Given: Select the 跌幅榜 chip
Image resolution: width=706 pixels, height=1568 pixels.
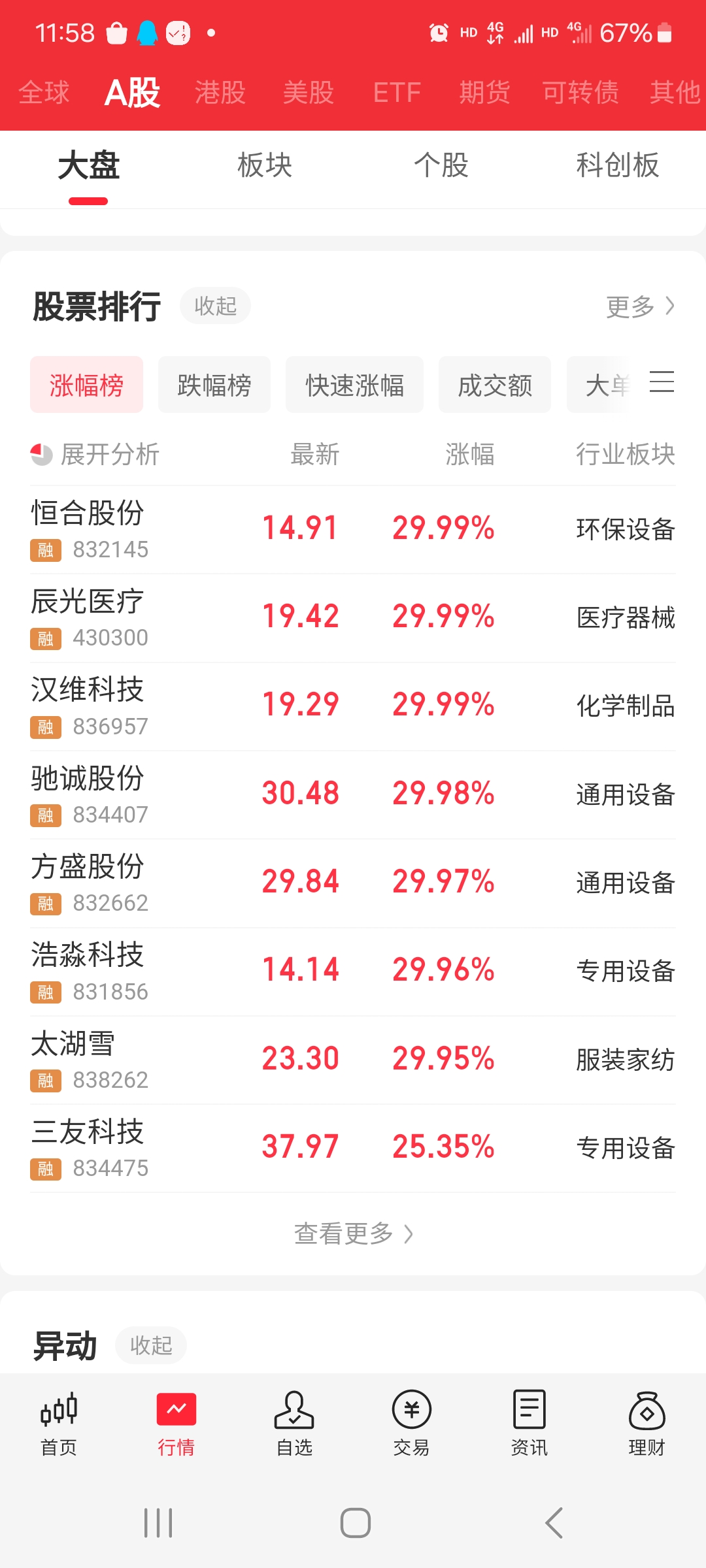Looking at the screenshot, I should [x=214, y=385].
